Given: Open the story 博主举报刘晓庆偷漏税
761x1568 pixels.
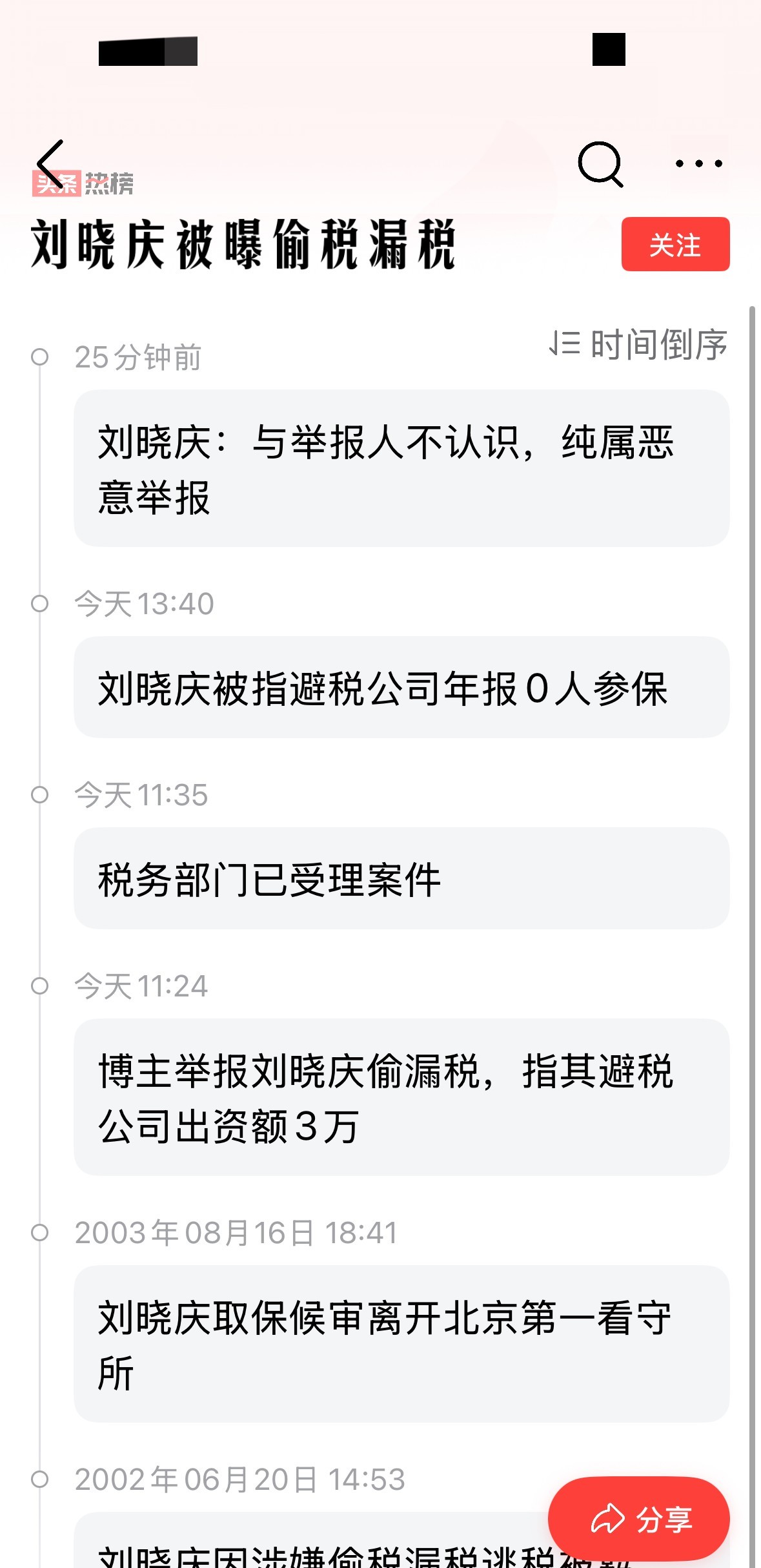Looking at the screenshot, I should pyautogui.click(x=401, y=1097).
